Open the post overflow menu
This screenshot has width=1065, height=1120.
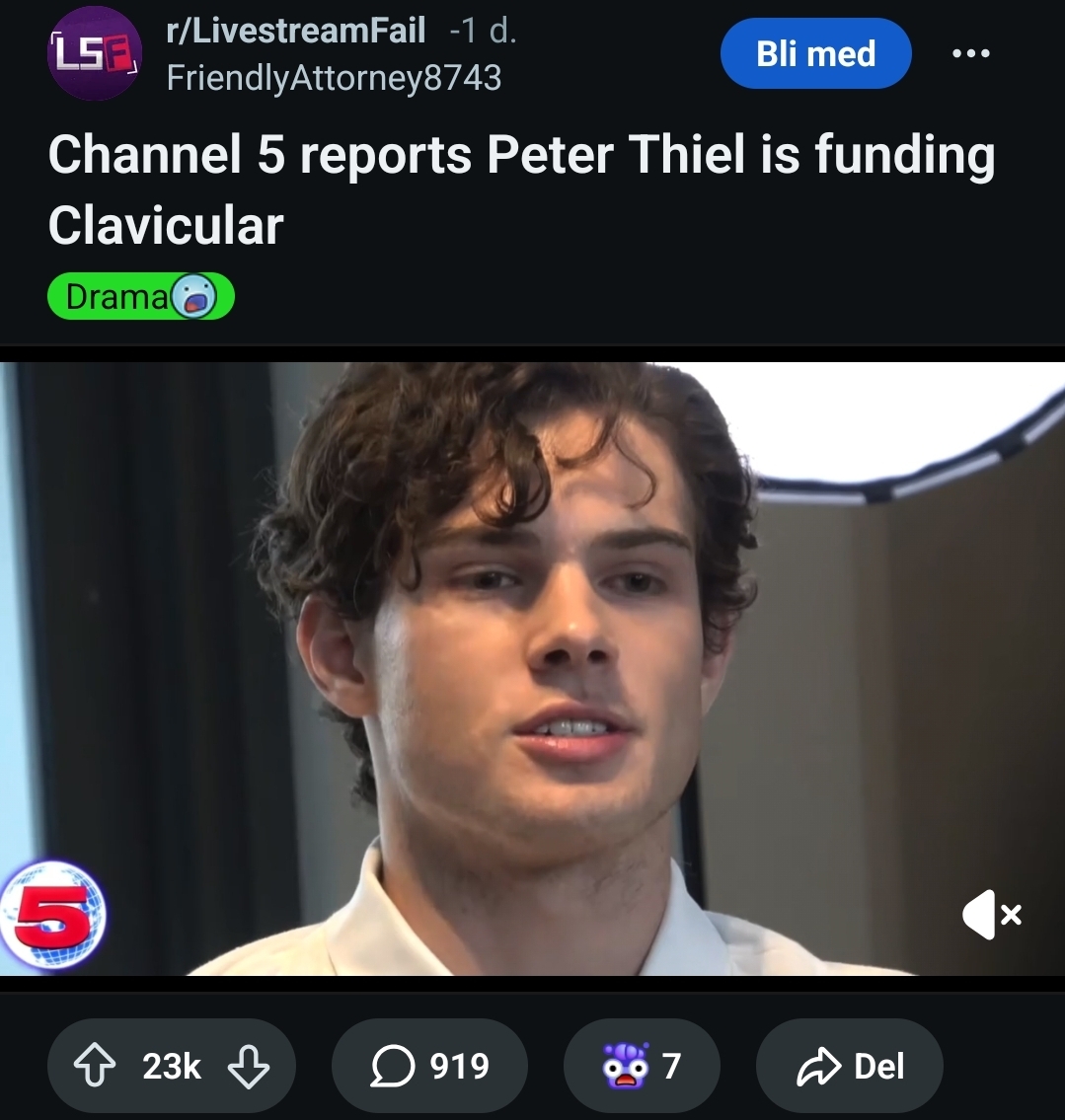(970, 53)
